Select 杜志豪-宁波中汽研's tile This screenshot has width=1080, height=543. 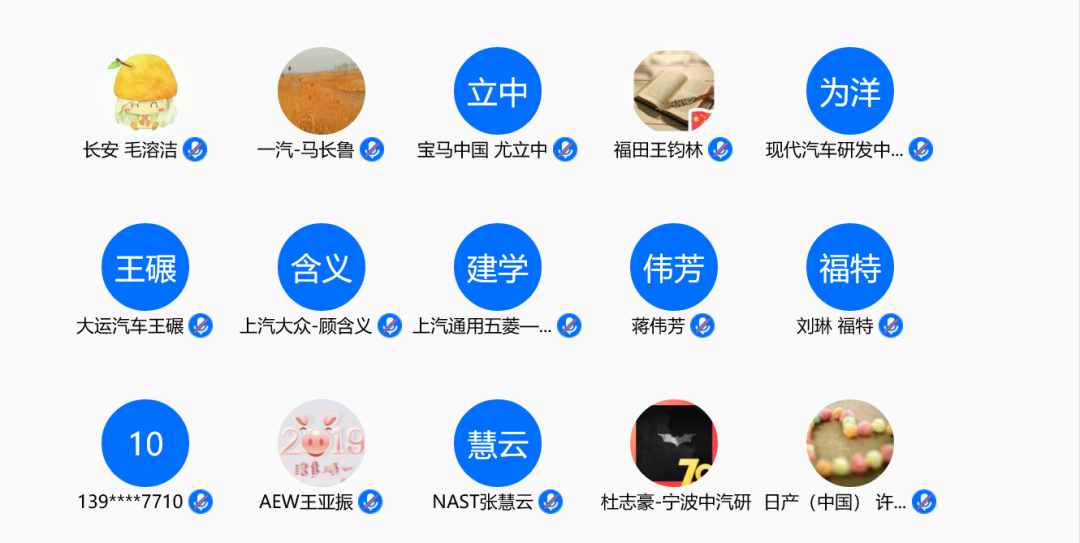[x=673, y=443]
